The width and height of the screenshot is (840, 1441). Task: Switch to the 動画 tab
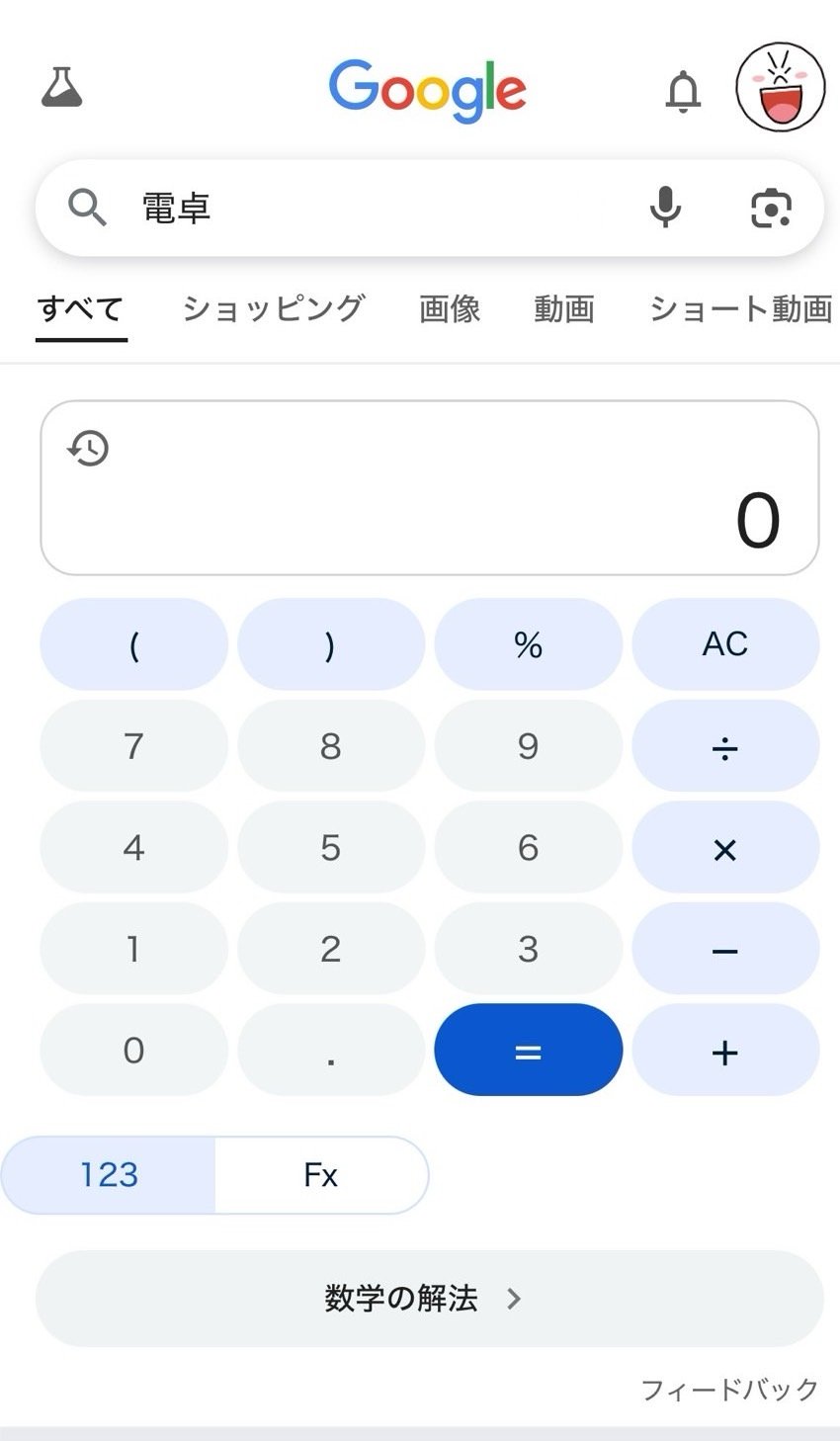coord(564,309)
